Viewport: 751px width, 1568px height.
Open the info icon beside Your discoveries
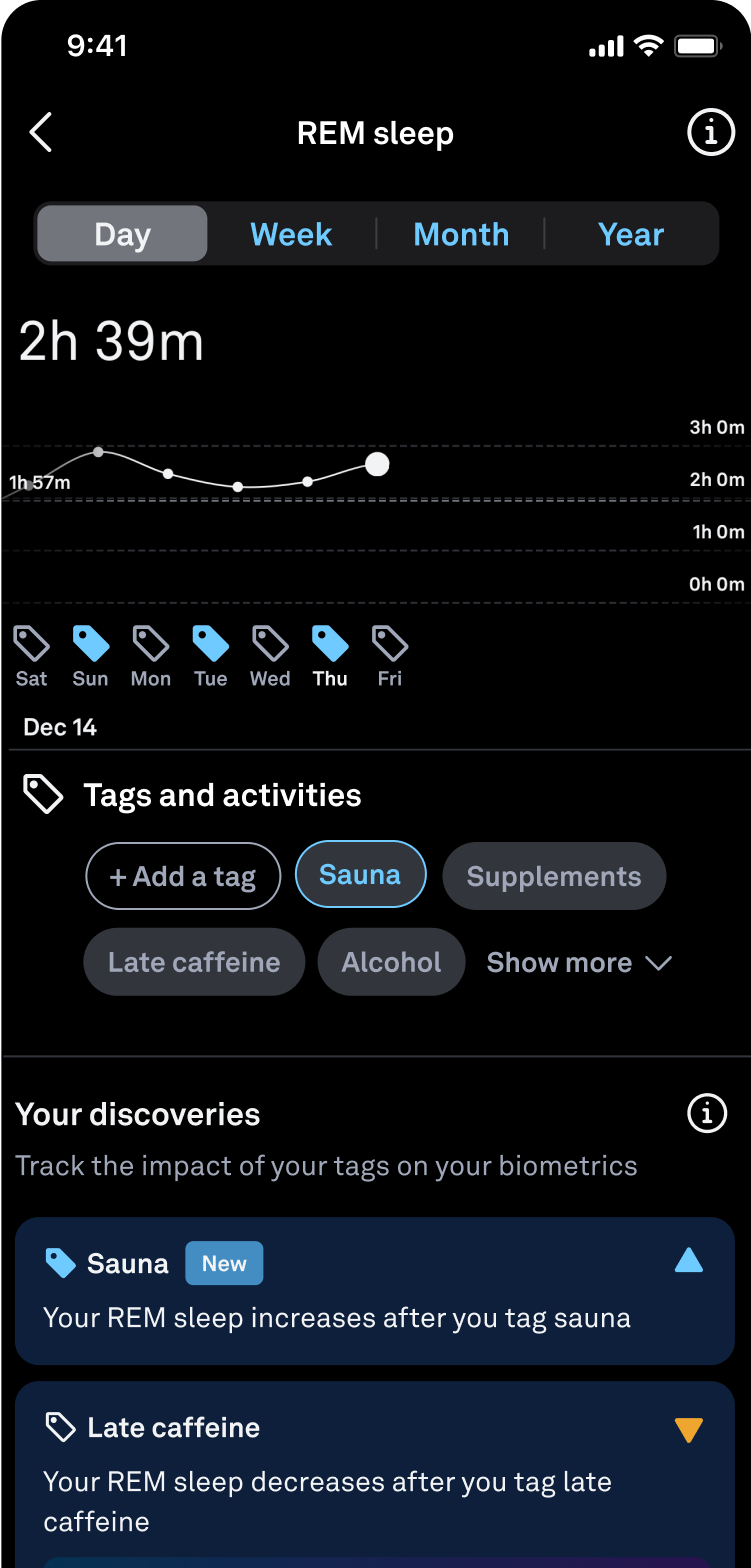pos(707,1113)
